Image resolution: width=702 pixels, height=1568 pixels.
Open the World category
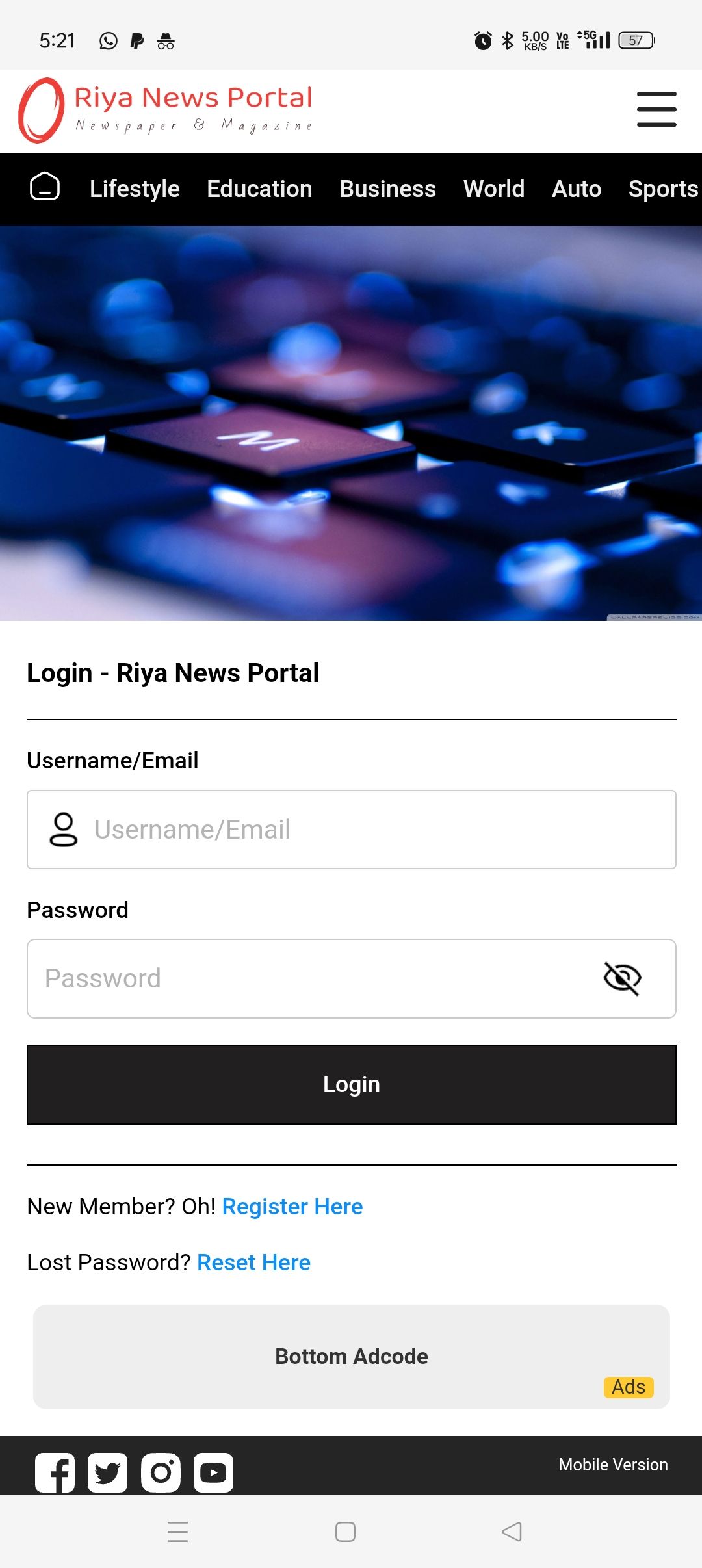(493, 189)
